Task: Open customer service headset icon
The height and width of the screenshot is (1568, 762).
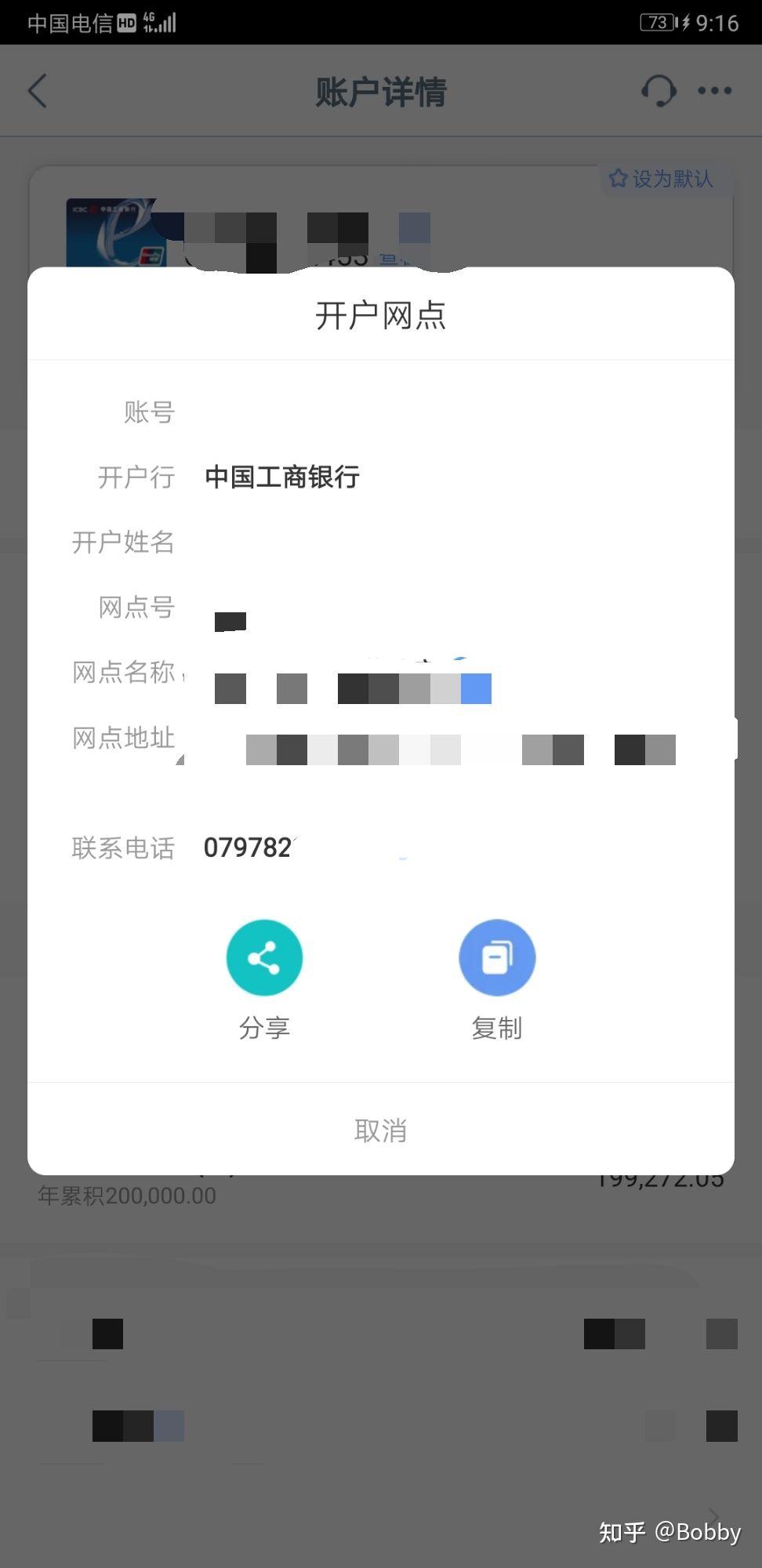Action: point(659,91)
